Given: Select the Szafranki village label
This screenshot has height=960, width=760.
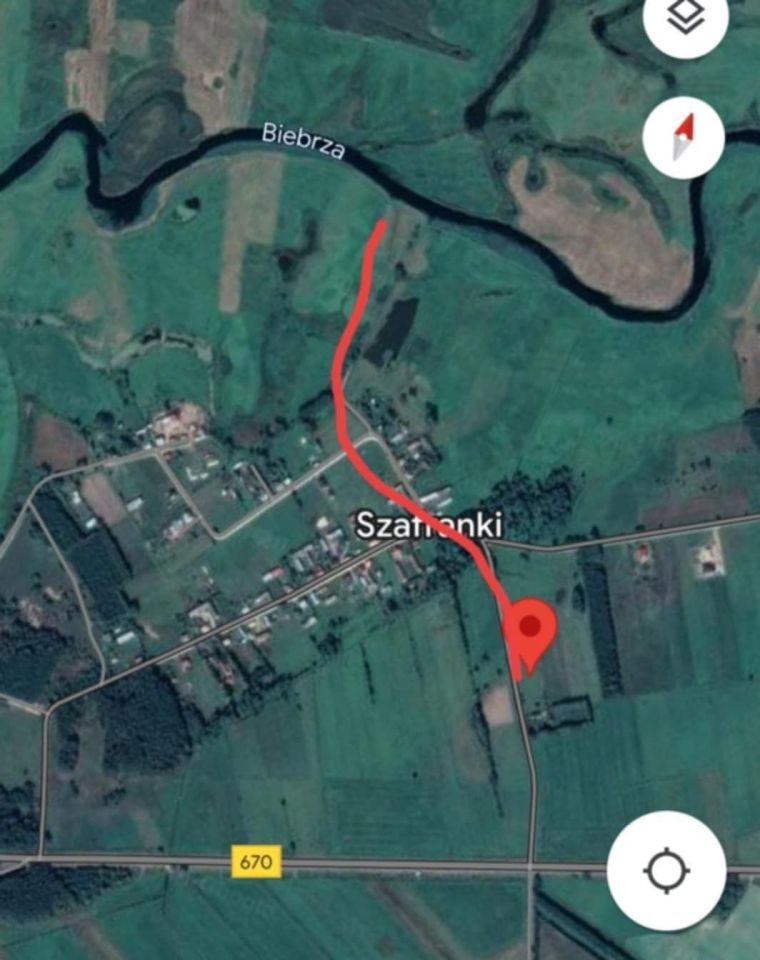Looking at the screenshot, I should coord(432,523).
